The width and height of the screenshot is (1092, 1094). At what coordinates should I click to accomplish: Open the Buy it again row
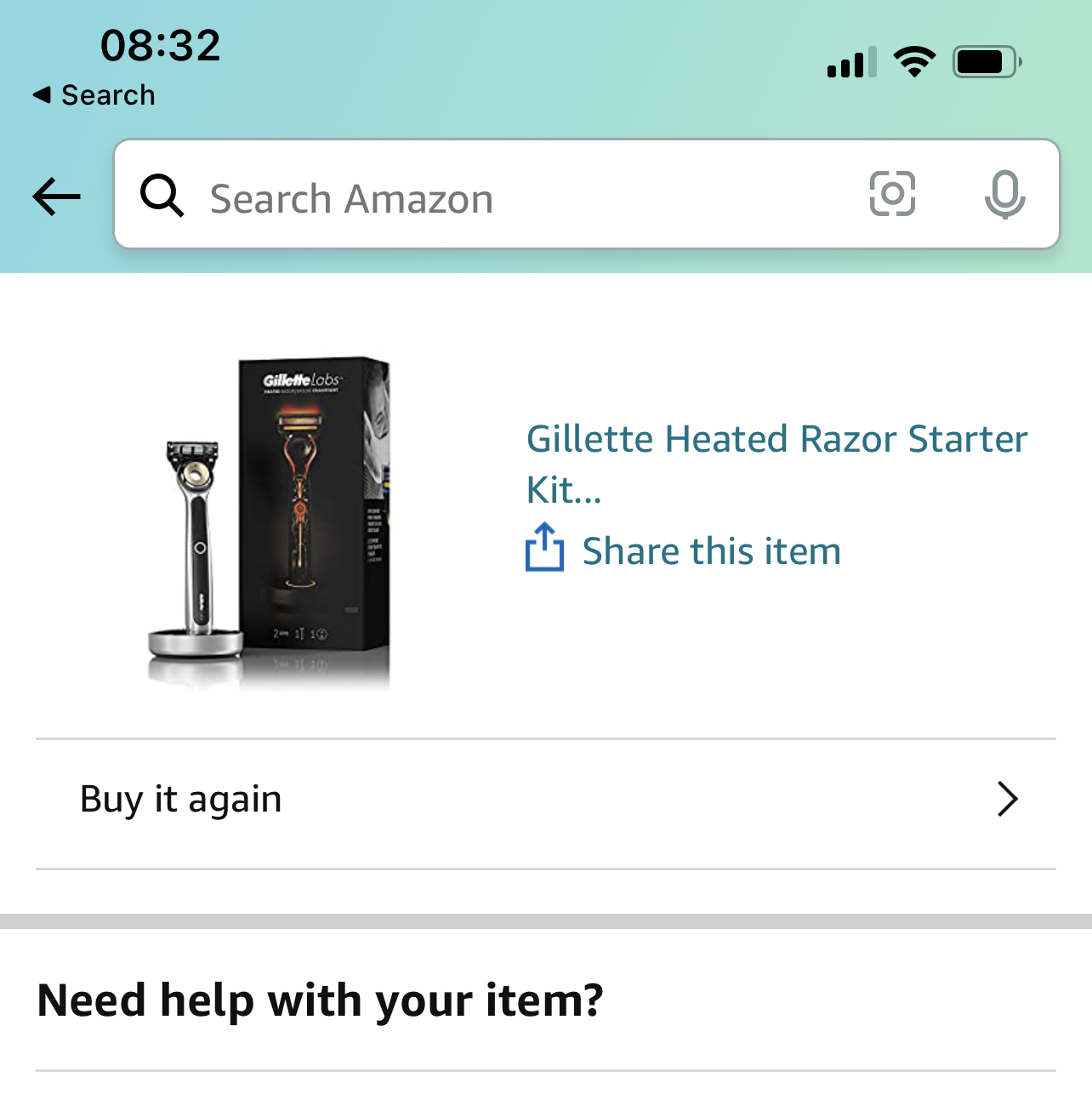pos(546,800)
